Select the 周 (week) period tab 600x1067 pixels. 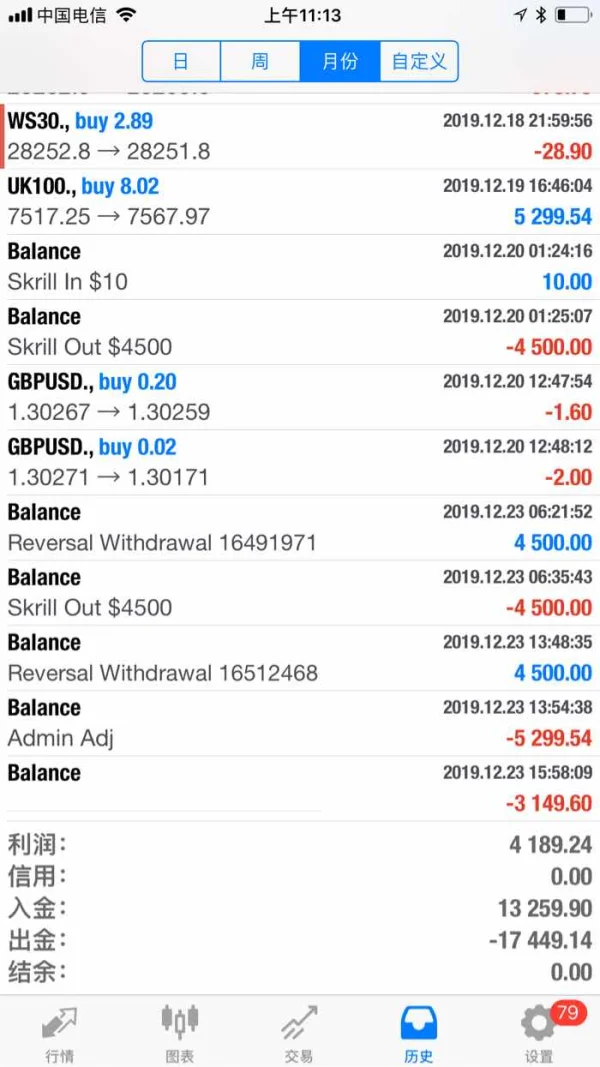pos(260,62)
